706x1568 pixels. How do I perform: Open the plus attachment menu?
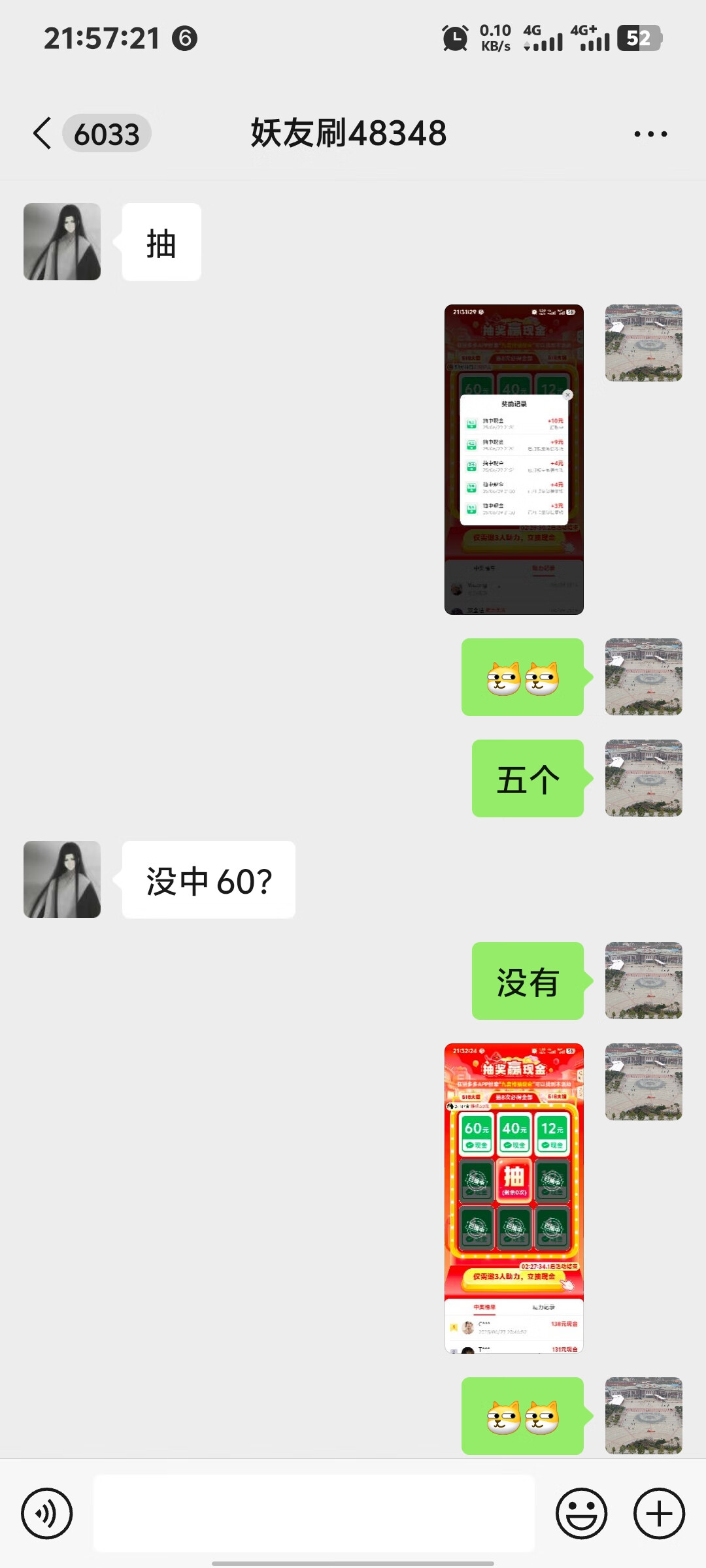[x=659, y=1513]
